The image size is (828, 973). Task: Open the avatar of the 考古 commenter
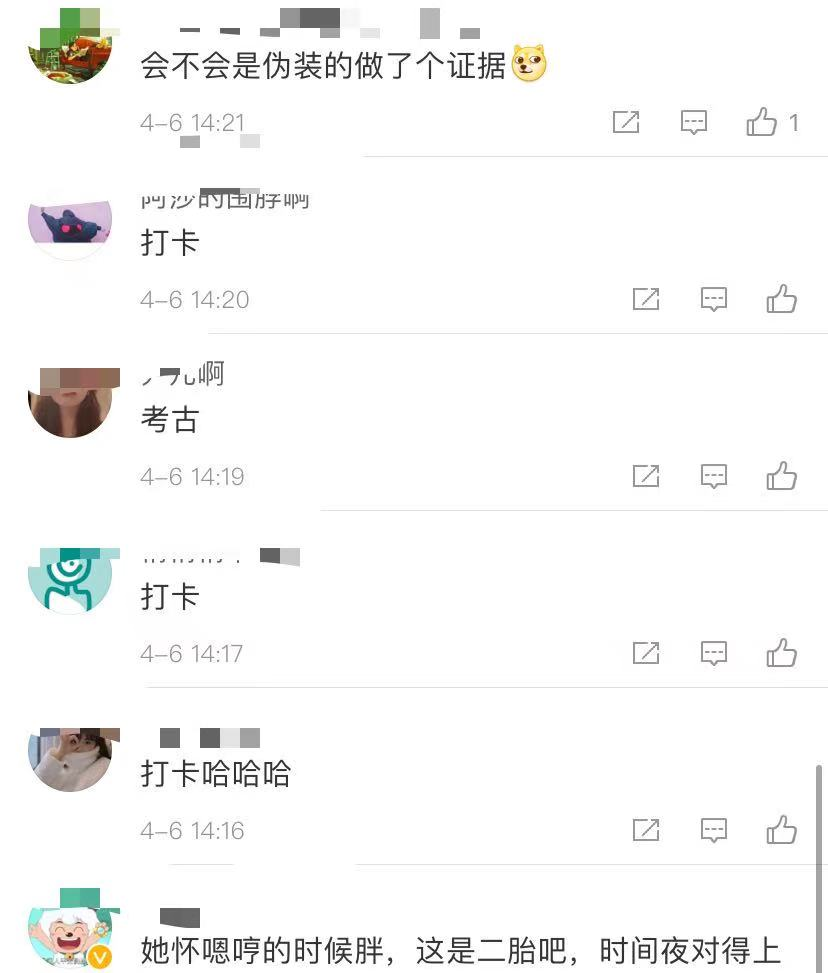point(70,402)
